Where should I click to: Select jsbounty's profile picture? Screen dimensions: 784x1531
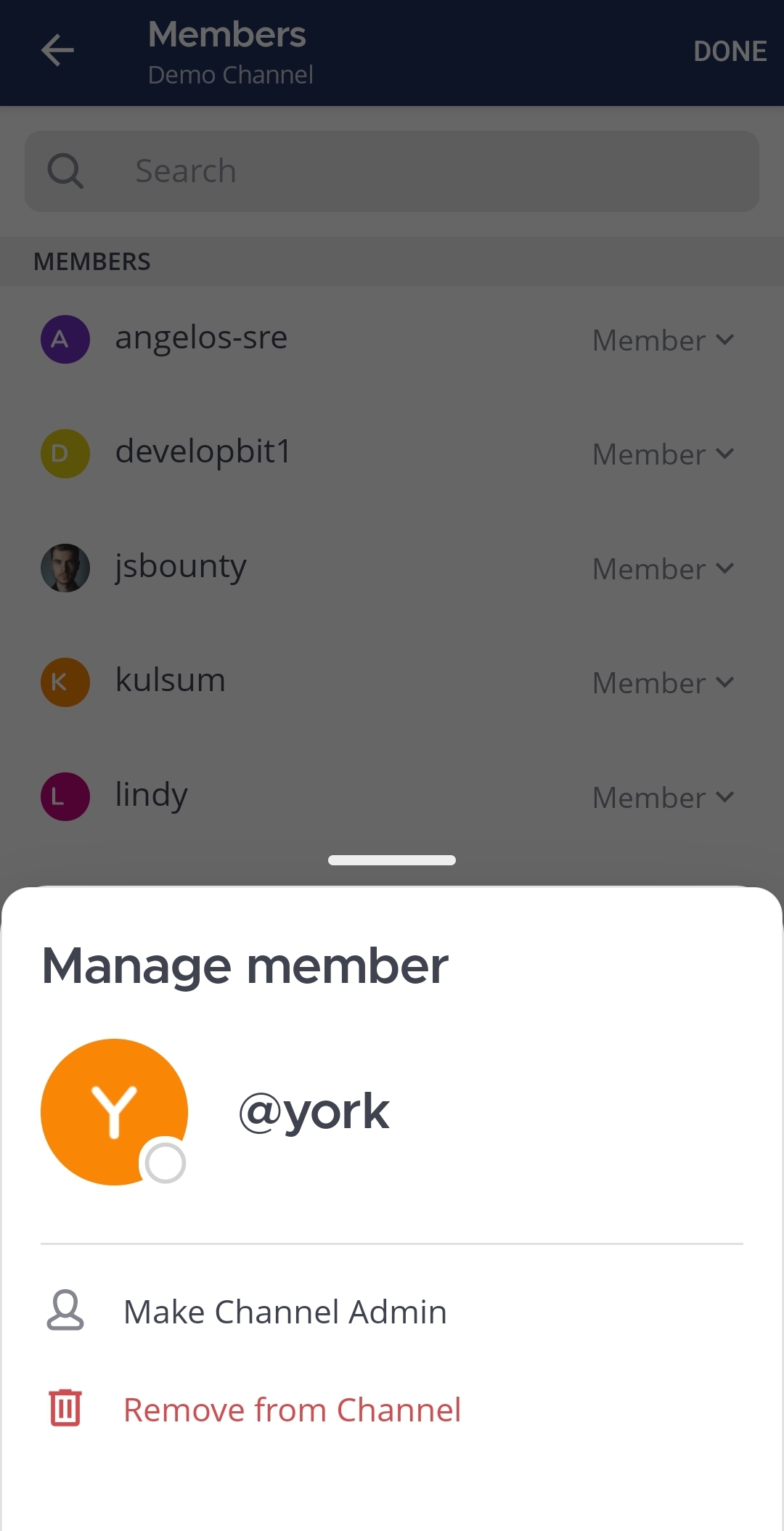(x=65, y=568)
